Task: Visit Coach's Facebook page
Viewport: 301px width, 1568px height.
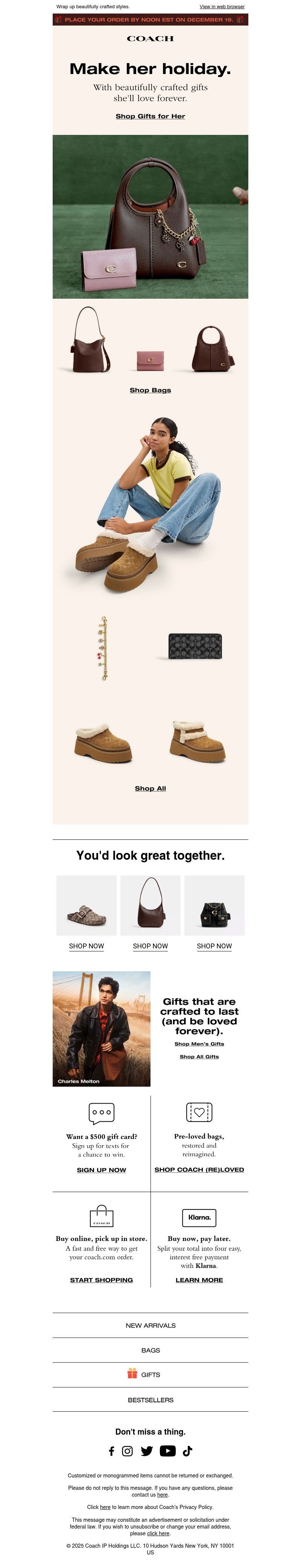Action: tap(111, 1451)
